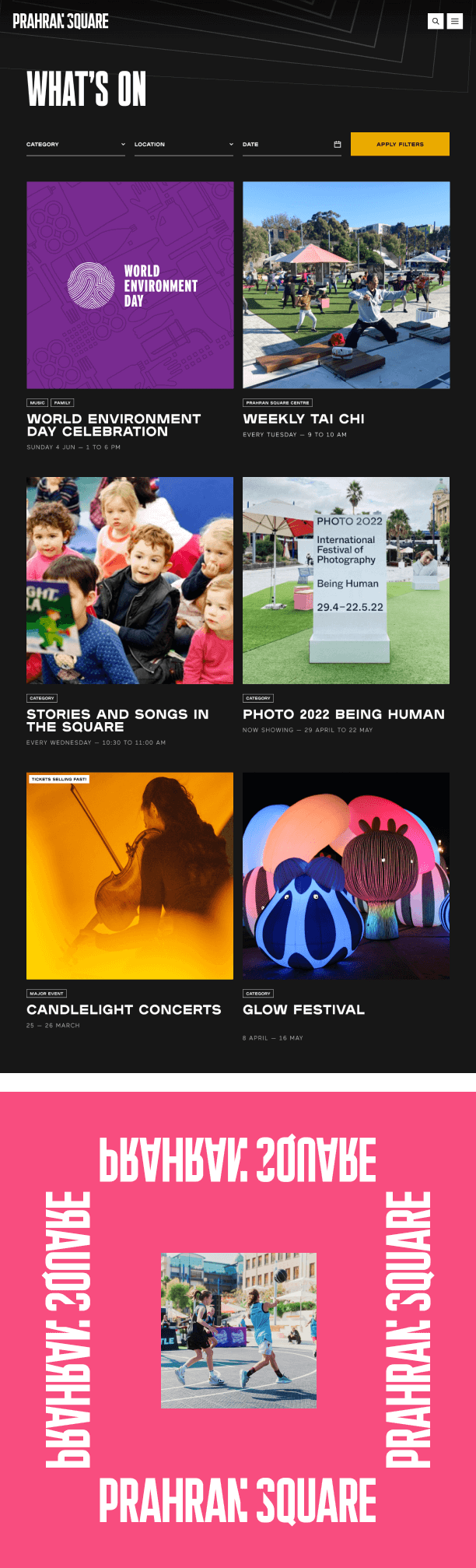Viewport: 476px width, 1568px height.
Task: Open the Date picker field
Action: 292,144
